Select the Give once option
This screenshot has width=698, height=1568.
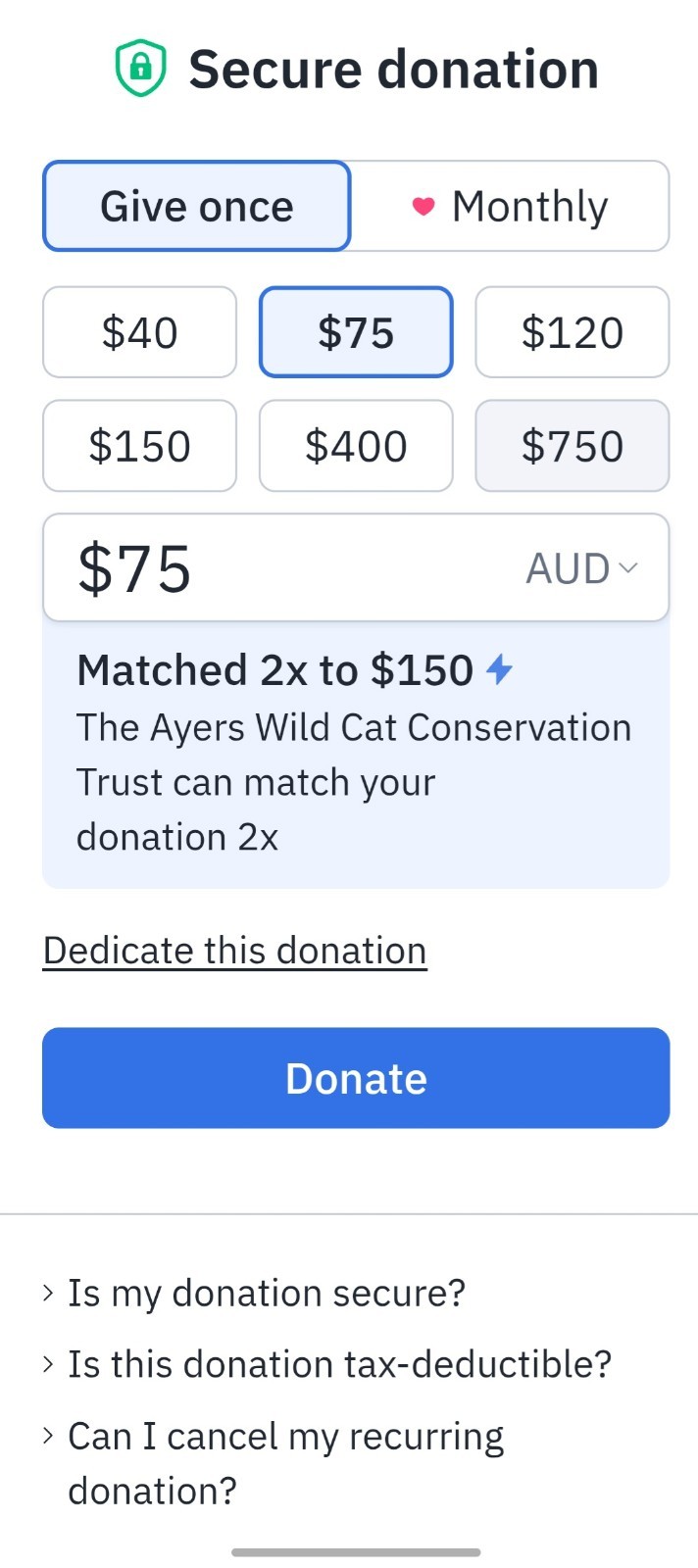point(197,206)
